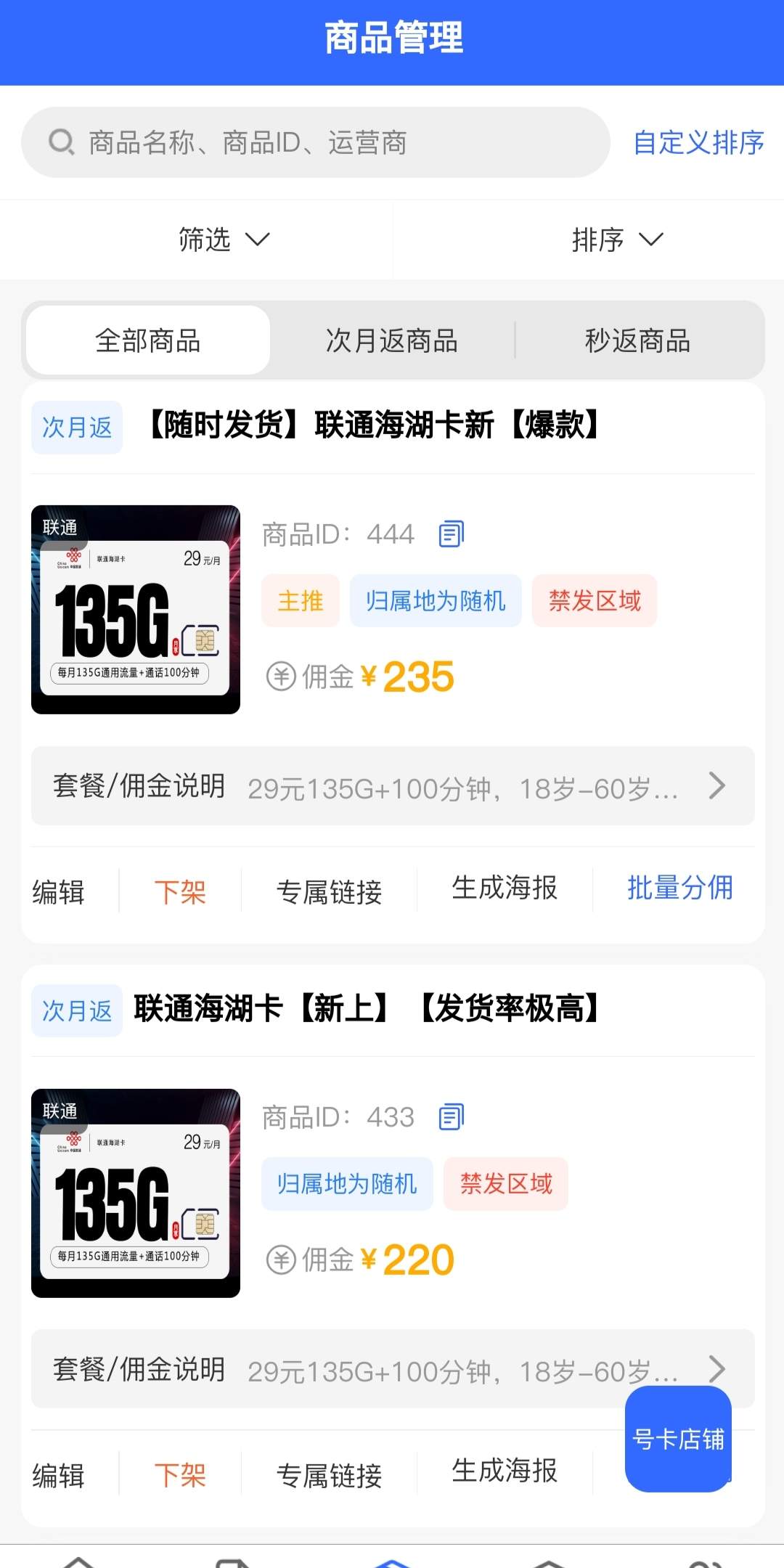
Task: Get 专属链接 for product 444
Action: pos(329,891)
